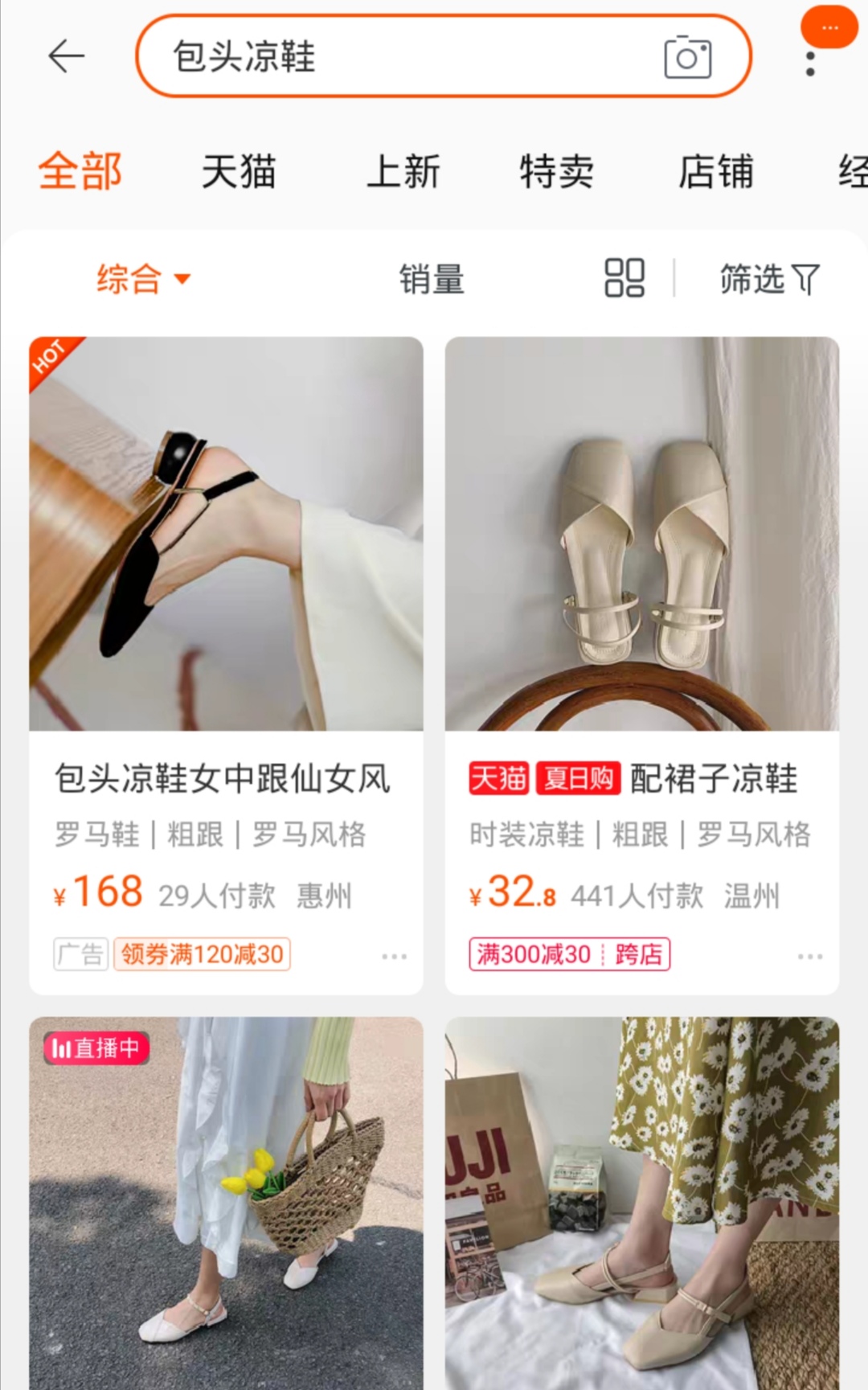Viewport: 868px width, 1390px height.
Task: Open the 经 category at the tab bar end
Action: (854, 171)
